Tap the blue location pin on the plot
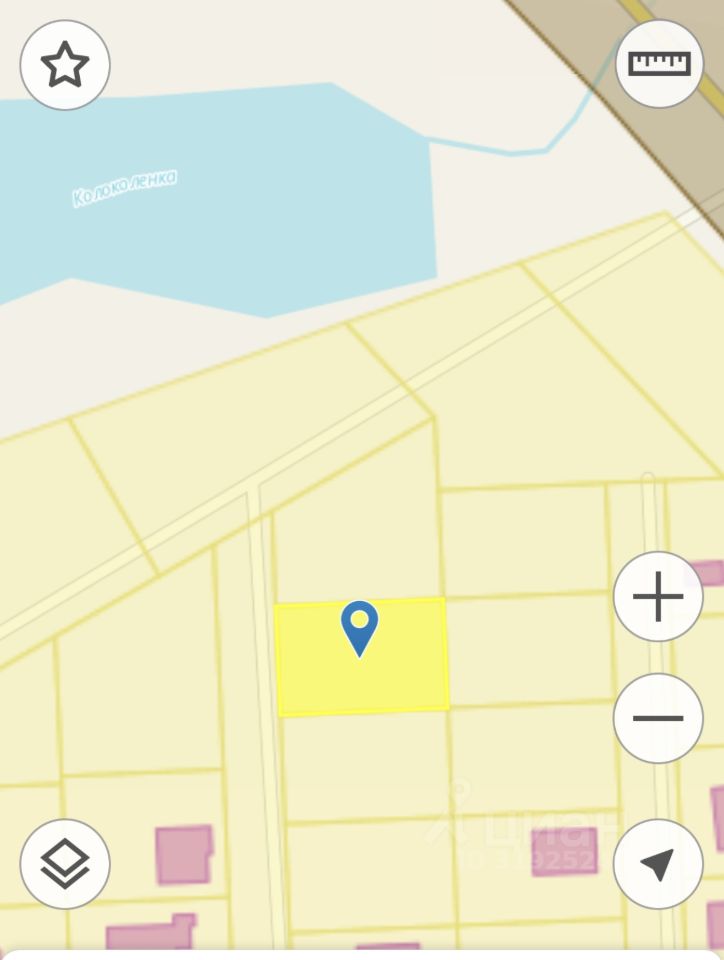The width and height of the screenshot is (724, 960). 359,627
